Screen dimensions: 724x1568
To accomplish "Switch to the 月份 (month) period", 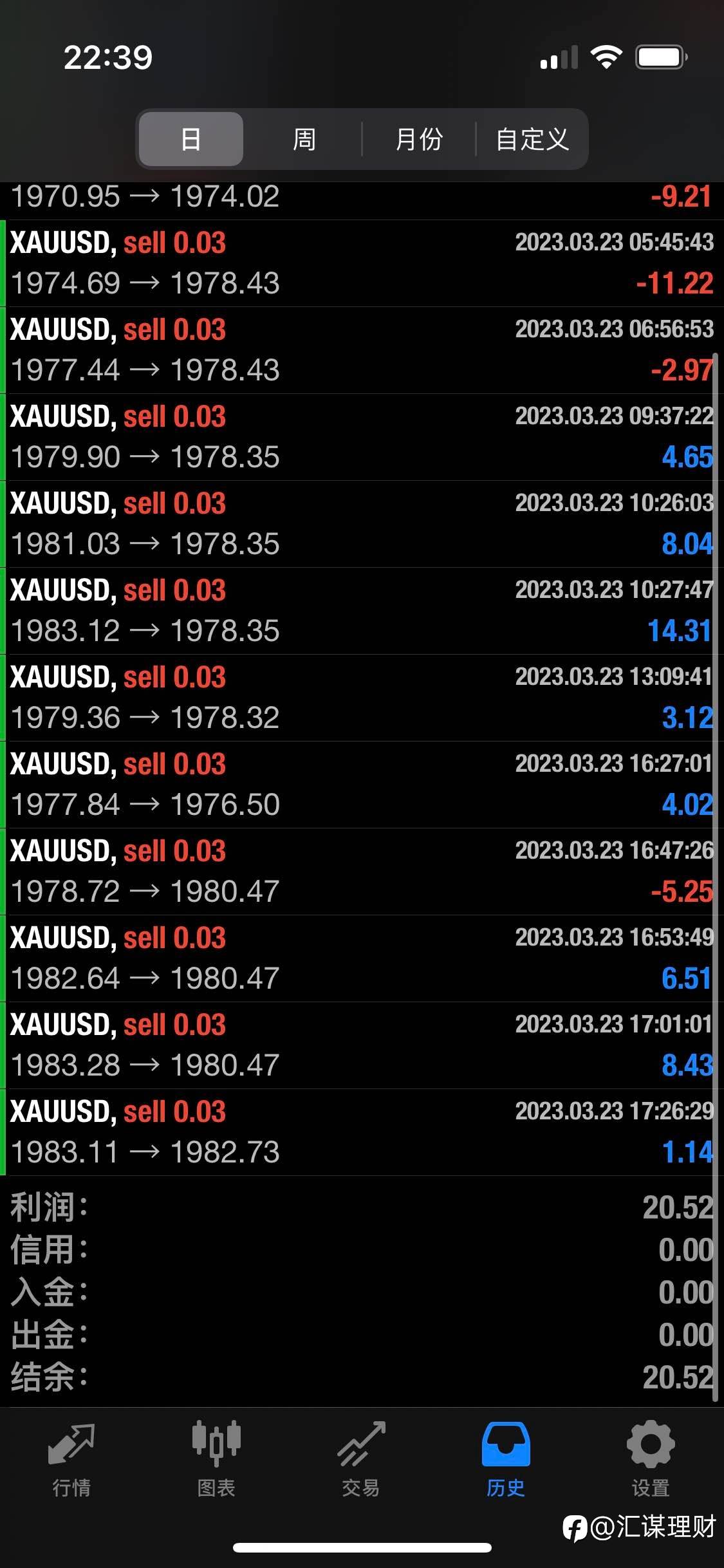I will 419,139.
